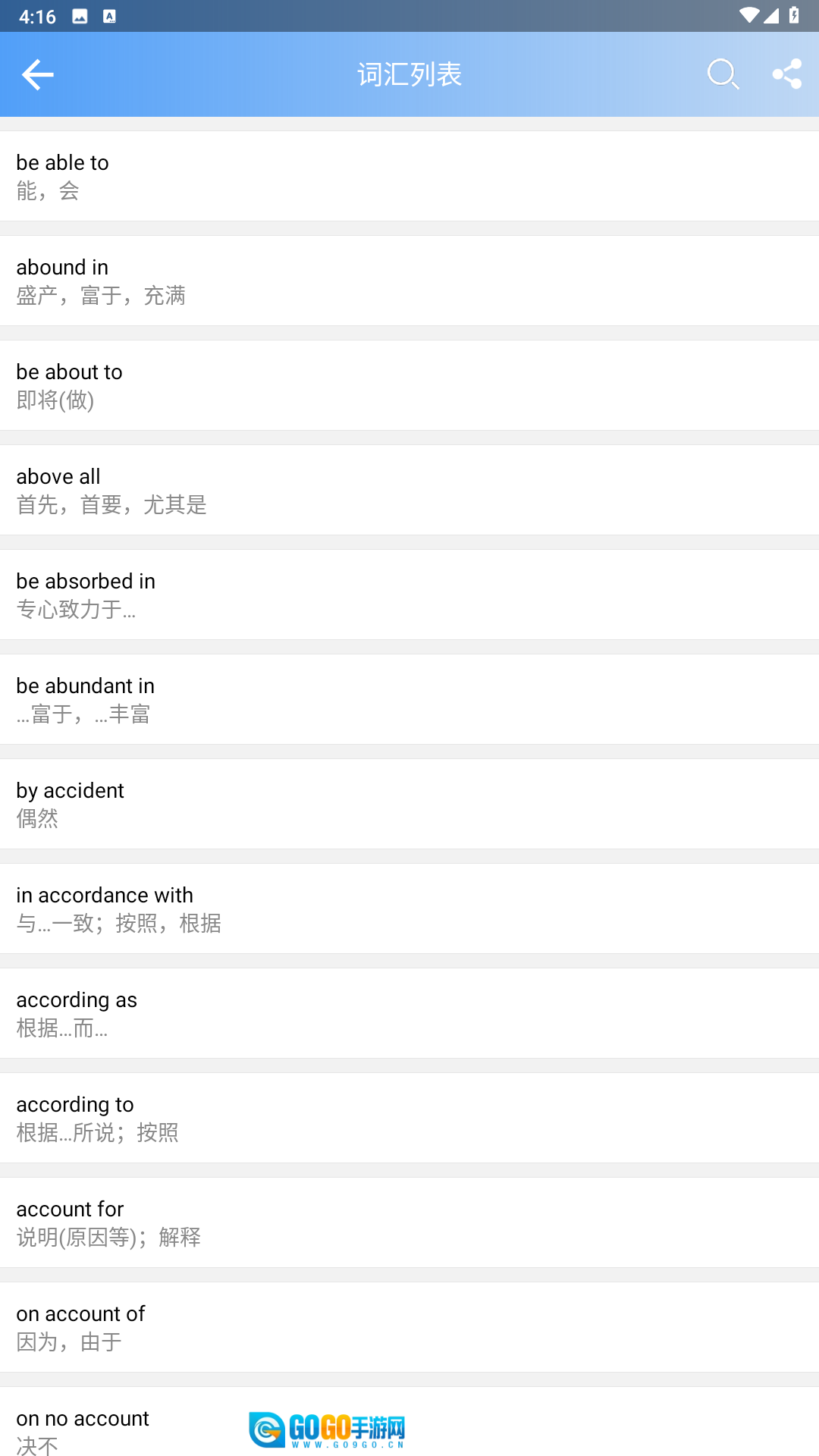Select the phrase 'according to'

[x=409, y=1118]
